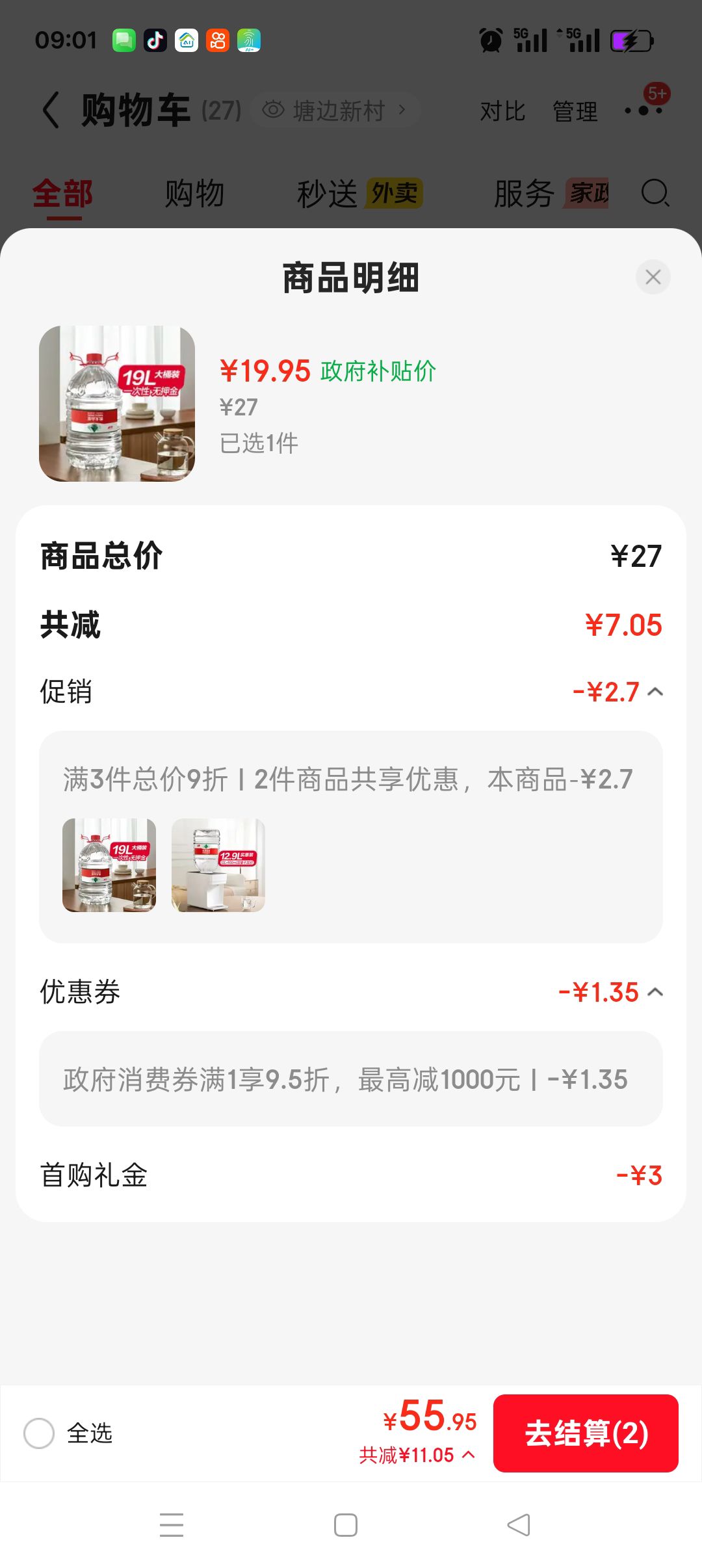Switch to the 秒送 tab
The image size is (702, 1568).
click(360, 194)
